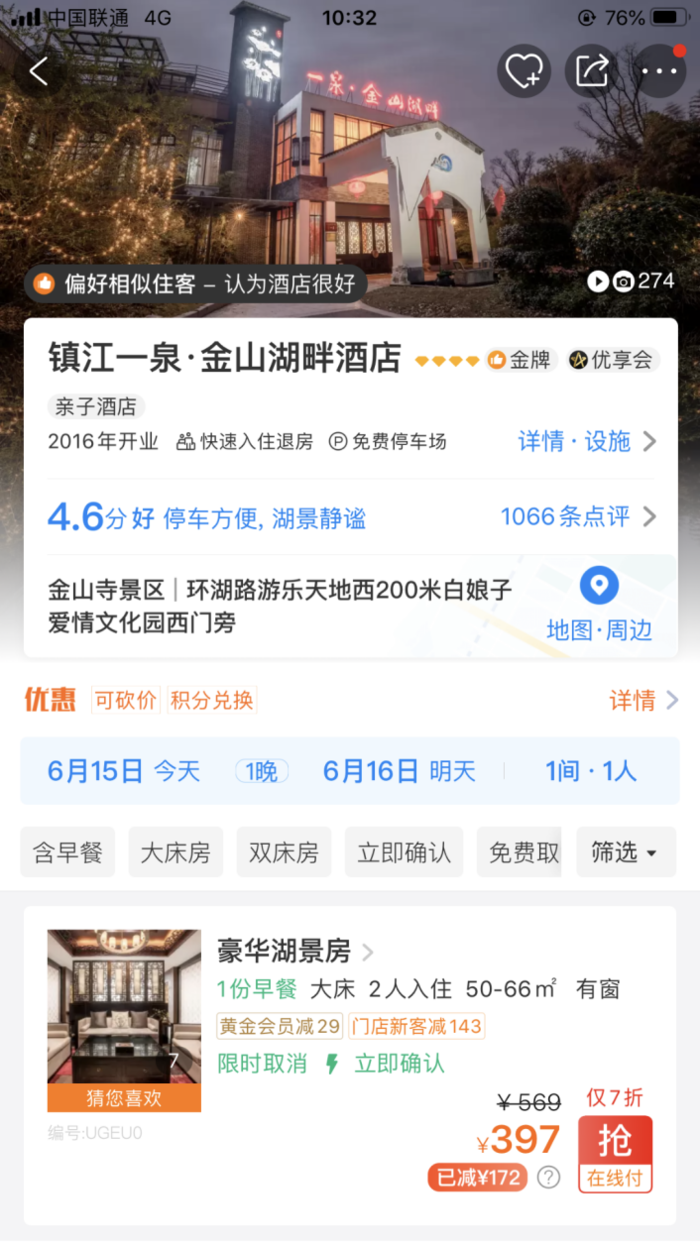The width and height of the screenshot is (700, 1244).
Task: Share this hotel page
Action: point(591,71)
